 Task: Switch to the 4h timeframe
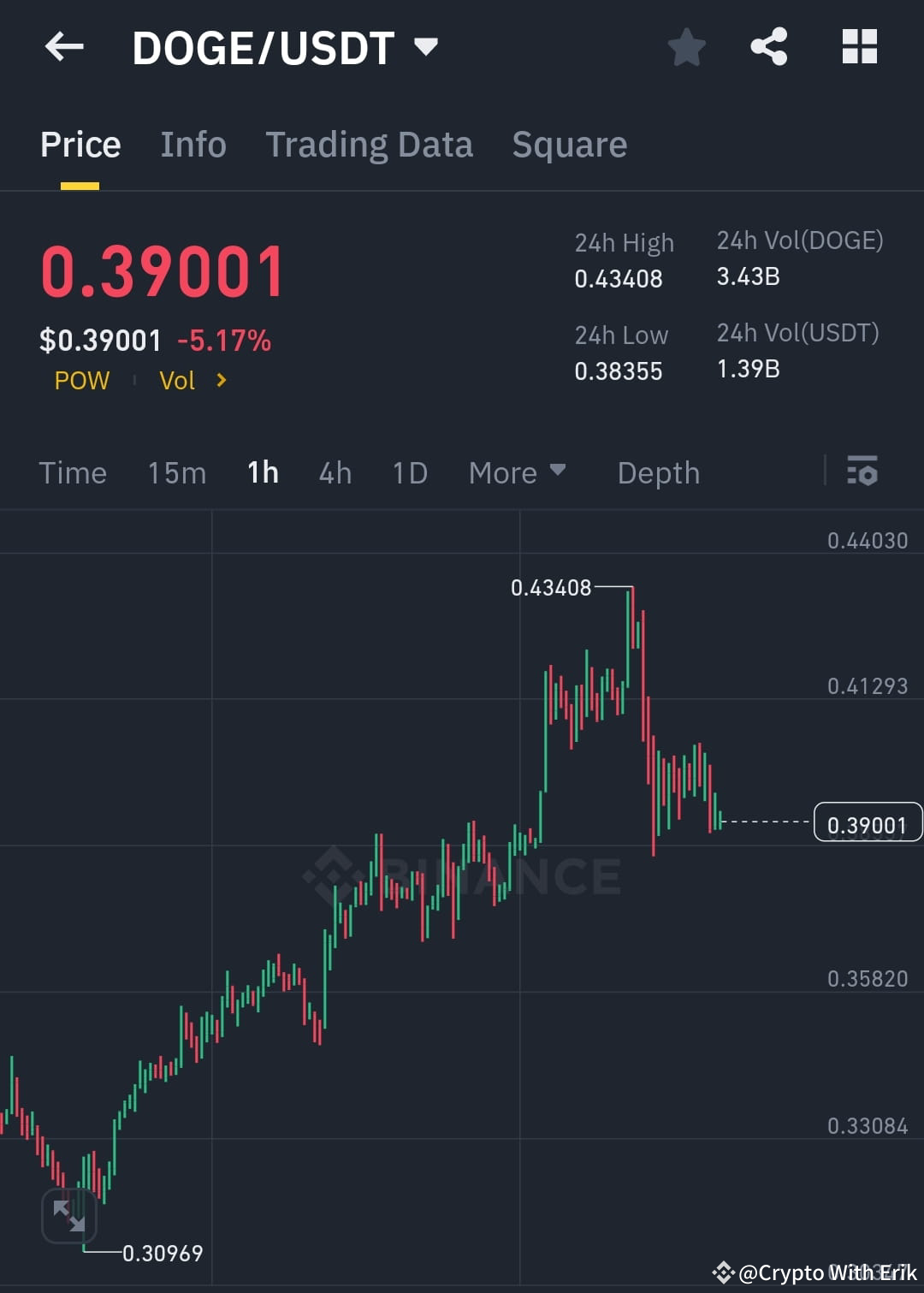click(x=335, y=472)
